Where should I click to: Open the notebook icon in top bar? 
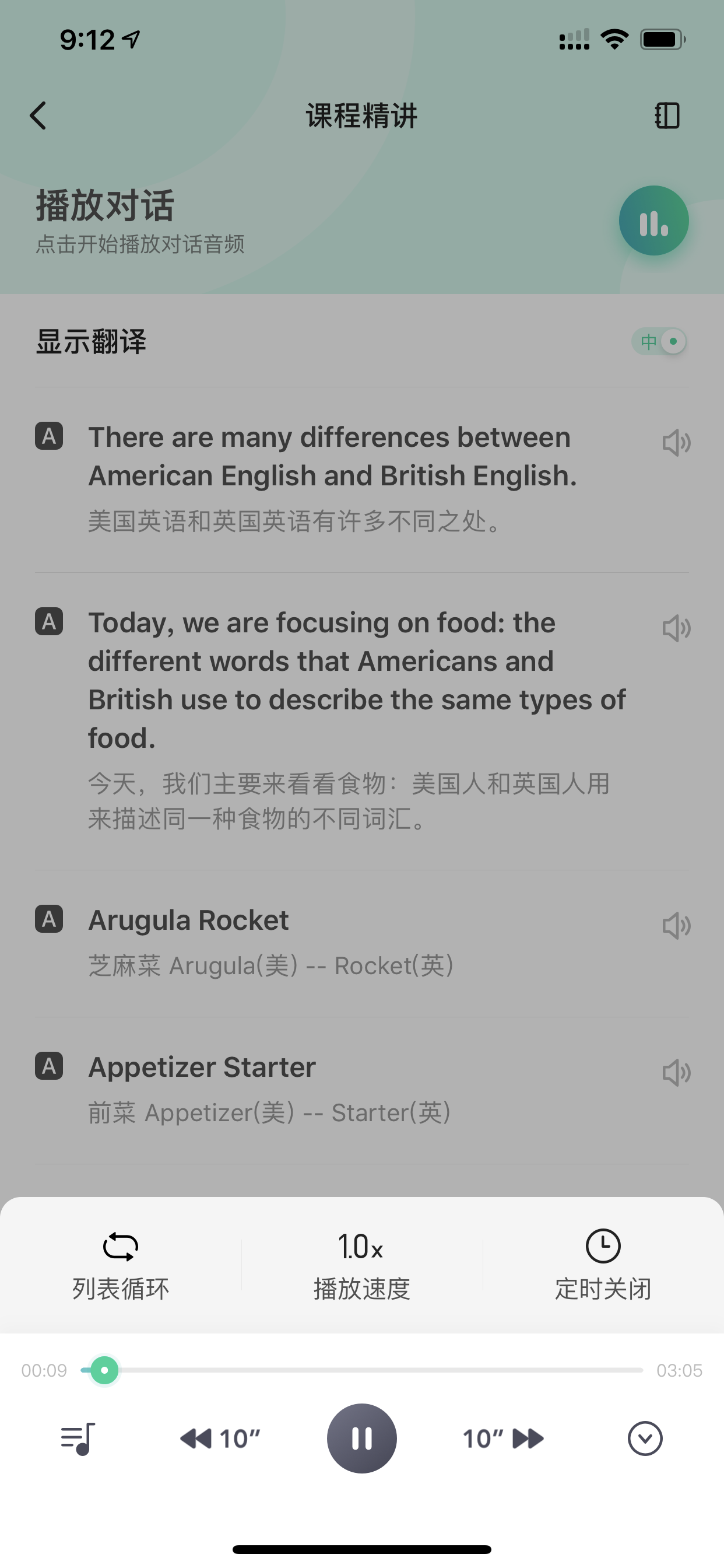point(667,116)
